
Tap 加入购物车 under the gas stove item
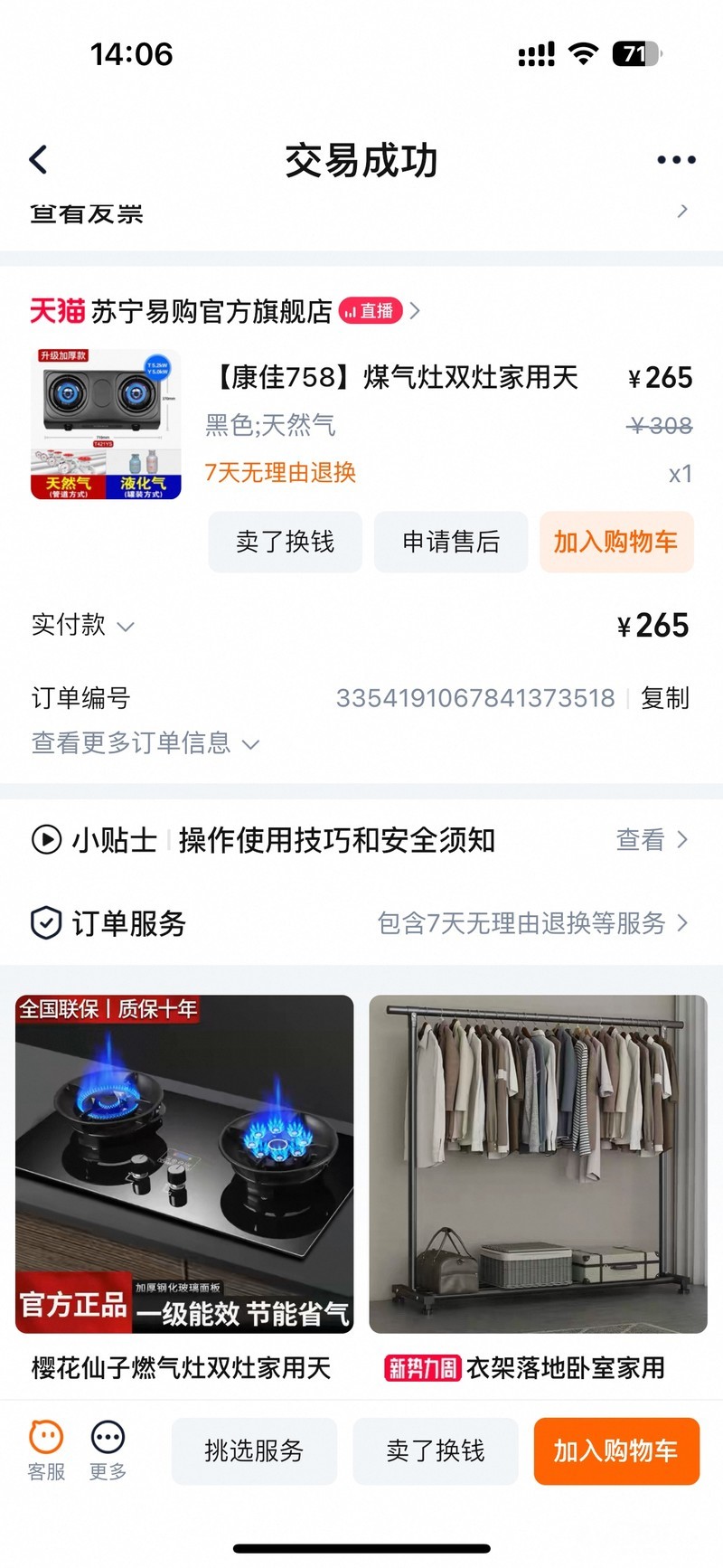[x=615, y=542]
